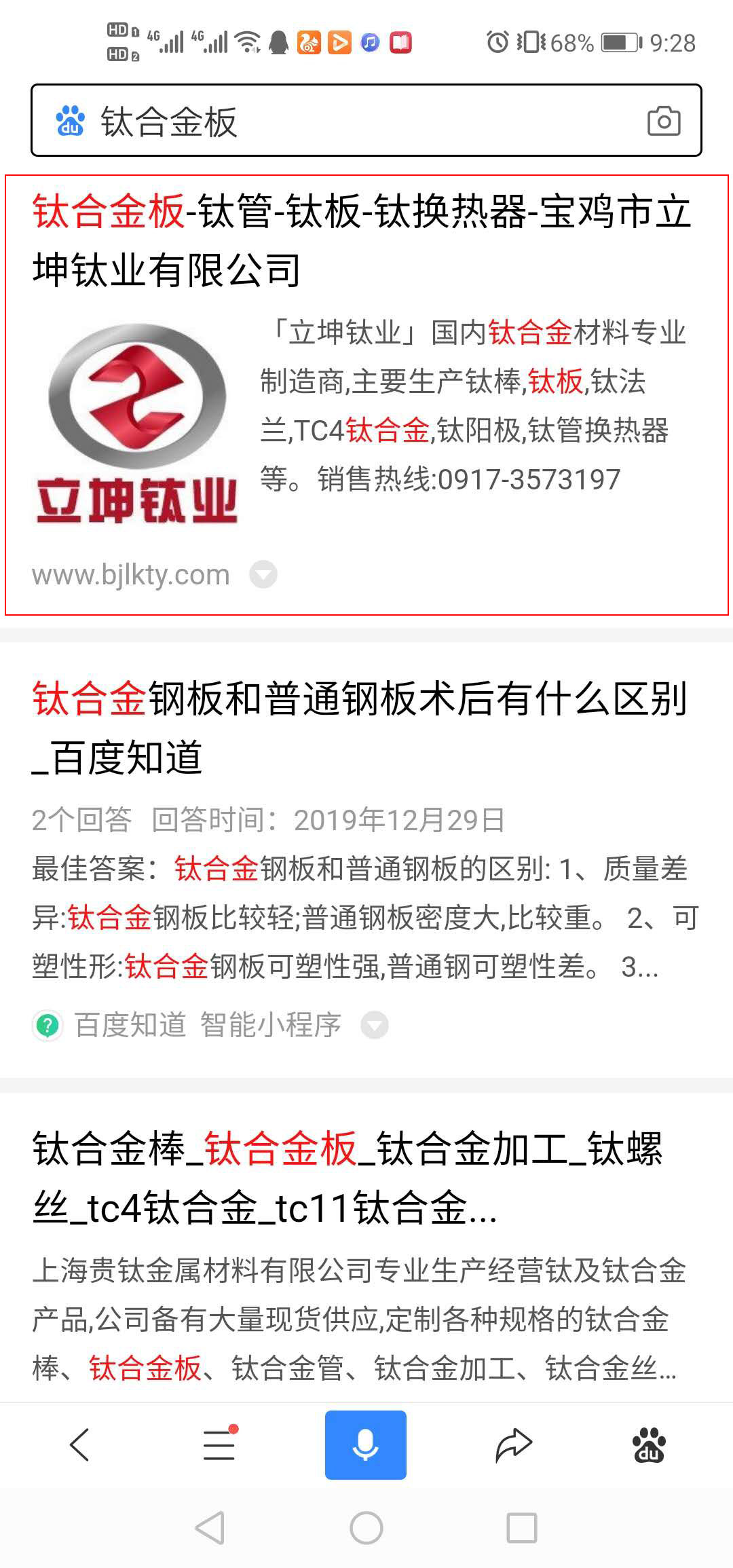The height and width of the screenshot is (1568, 733).
Task: Open the 钛合金棒_钛合金板_钛合金加工 result
Action: pyautogui.click(x=347, y=1178)
